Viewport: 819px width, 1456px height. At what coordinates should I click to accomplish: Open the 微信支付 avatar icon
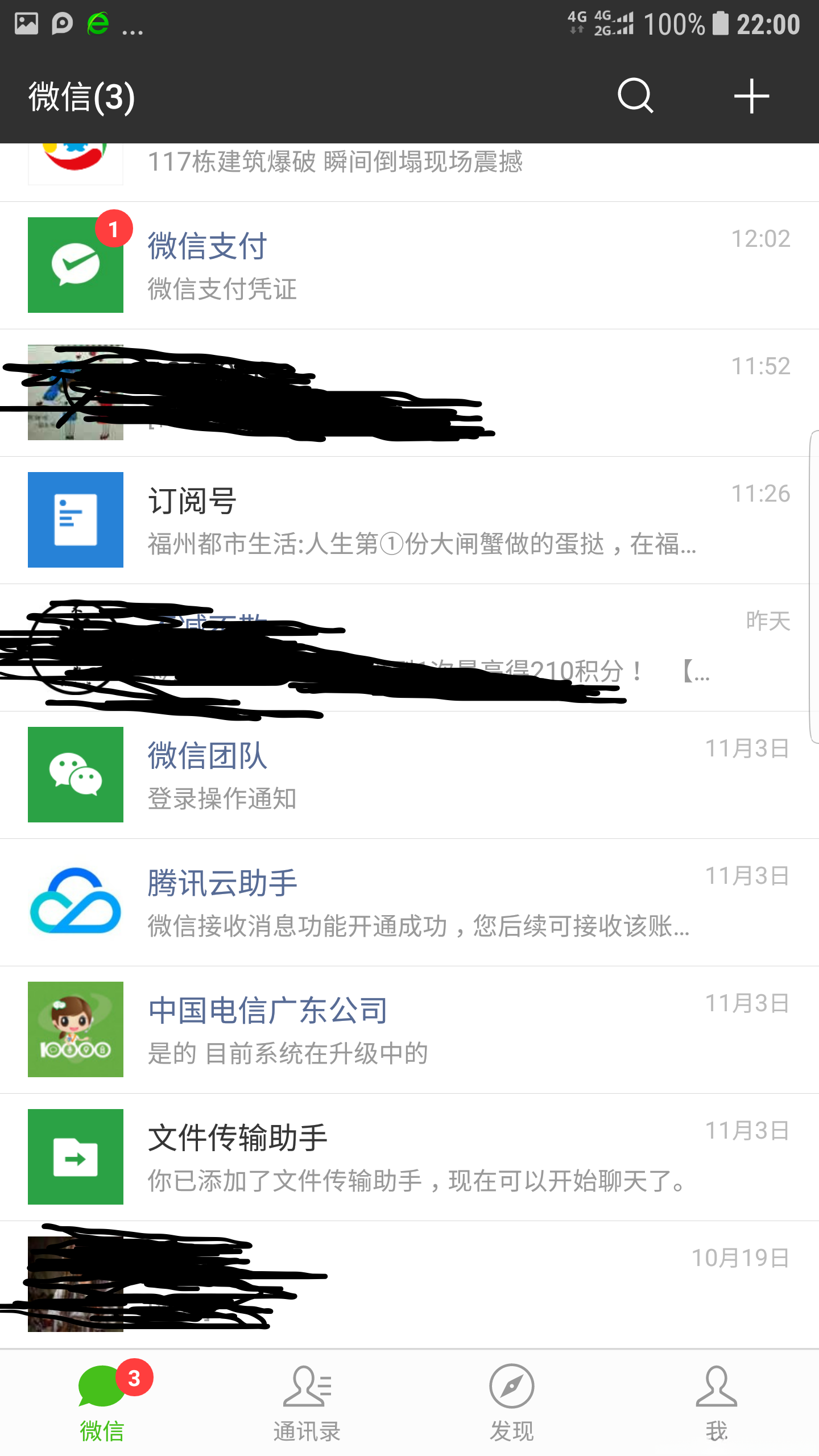tap(75, 264)
